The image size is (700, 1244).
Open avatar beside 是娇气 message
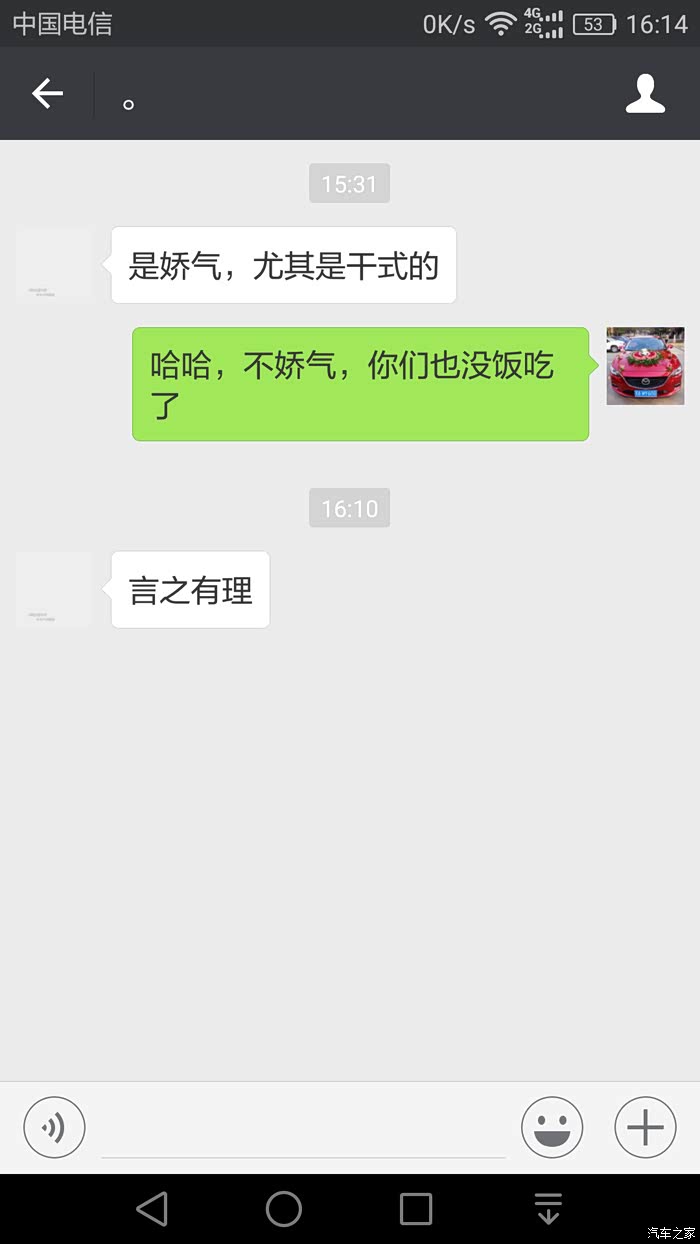point(54,265)
